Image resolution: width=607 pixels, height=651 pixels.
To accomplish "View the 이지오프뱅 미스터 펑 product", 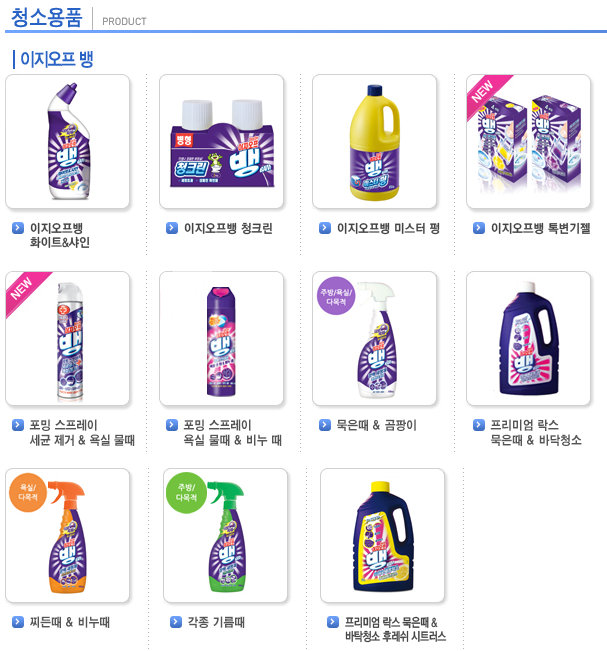I will coord(374,141).
